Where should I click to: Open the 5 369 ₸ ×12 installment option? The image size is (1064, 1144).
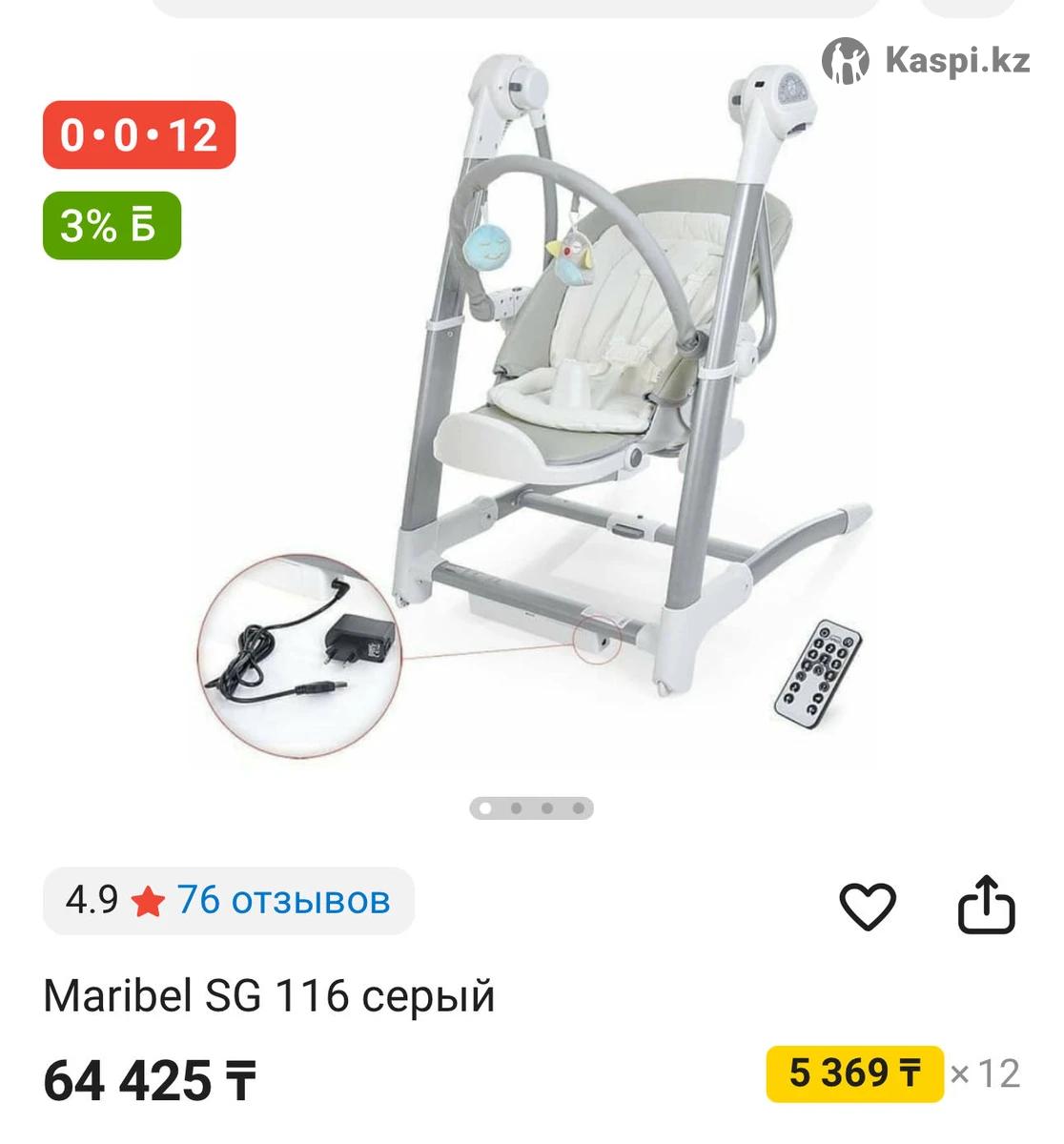pyautogui.click(x=855, y=1073)
